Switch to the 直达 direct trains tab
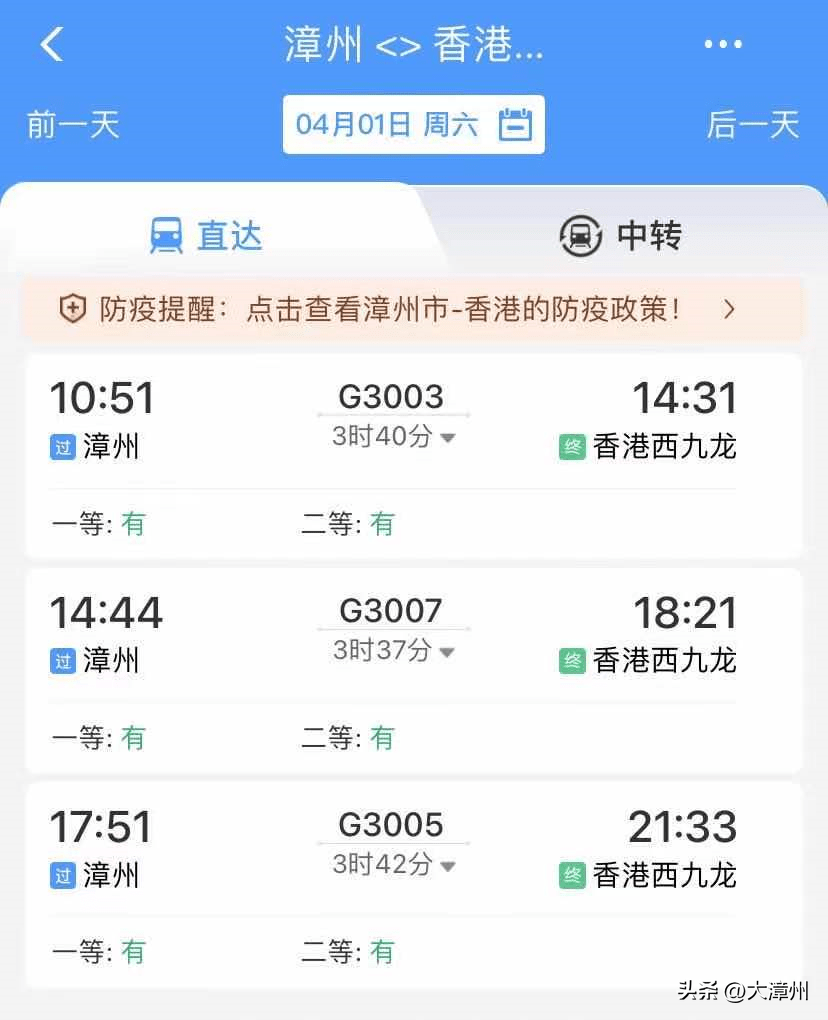The width and height of the screenshot is (828, 1020). [207, 236]
